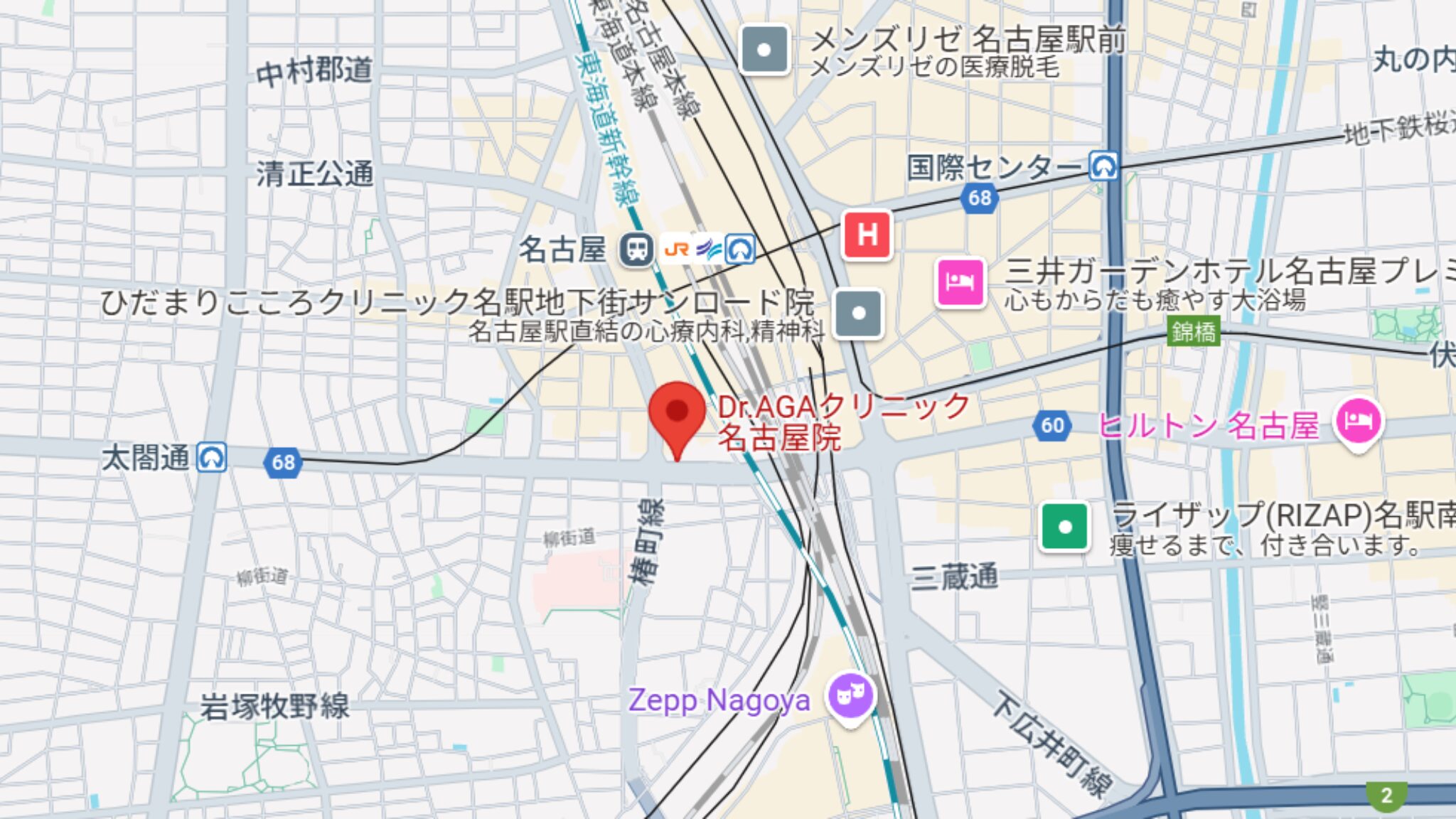This screenshot has height=819, width=1456.
Task: Open the メンズリゼ 名古屋駅前 marker
Action: 764,50
